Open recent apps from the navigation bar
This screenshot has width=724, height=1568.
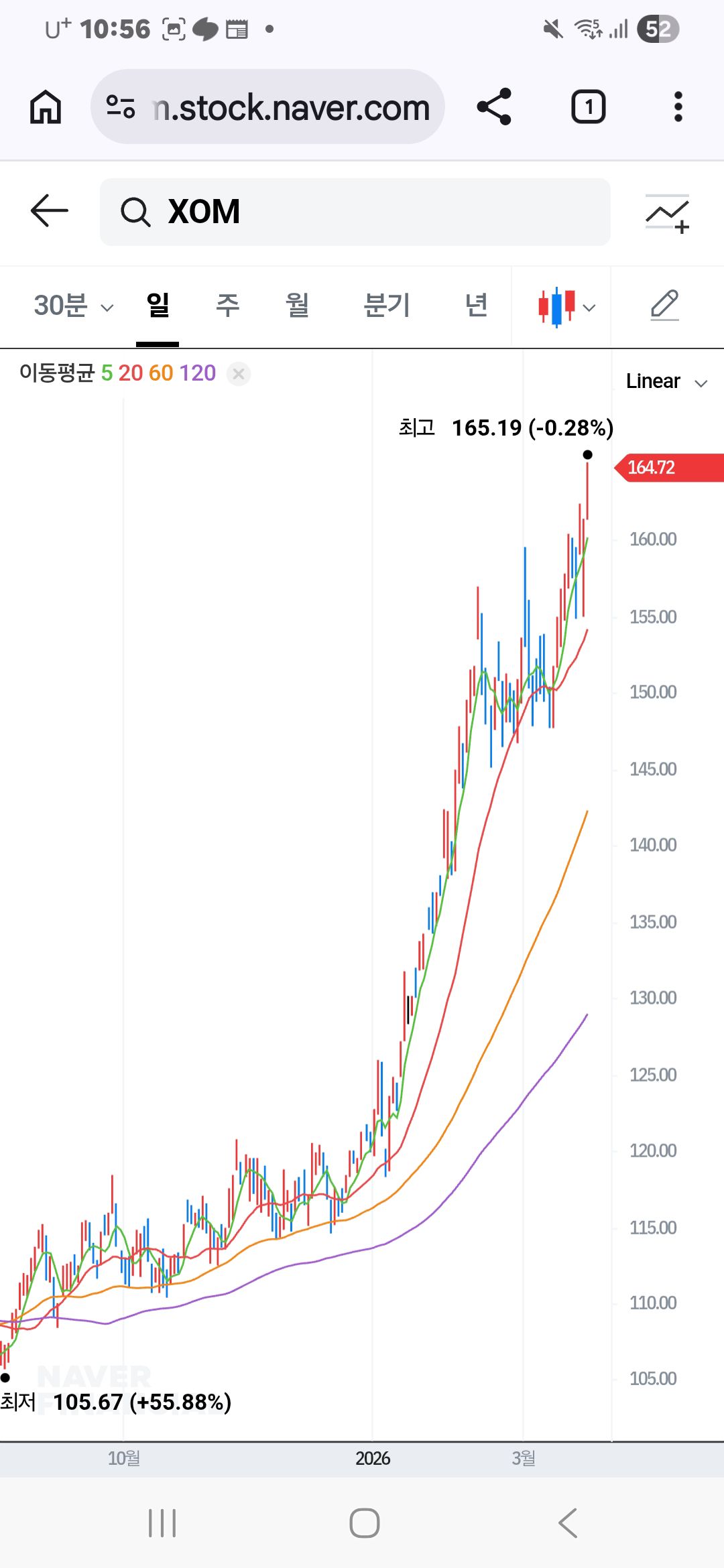[162, 1523]
